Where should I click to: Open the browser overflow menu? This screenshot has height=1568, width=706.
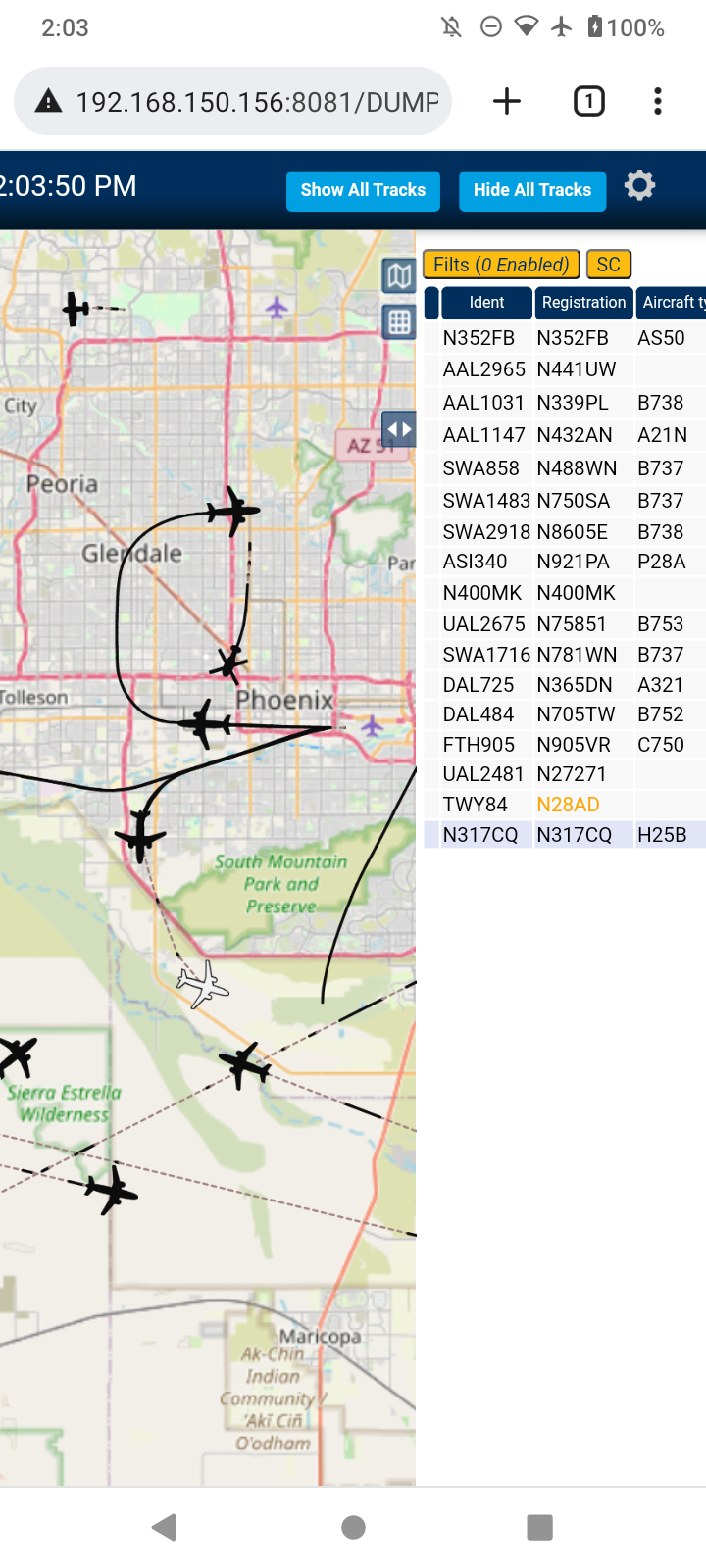tap(658, 101)
